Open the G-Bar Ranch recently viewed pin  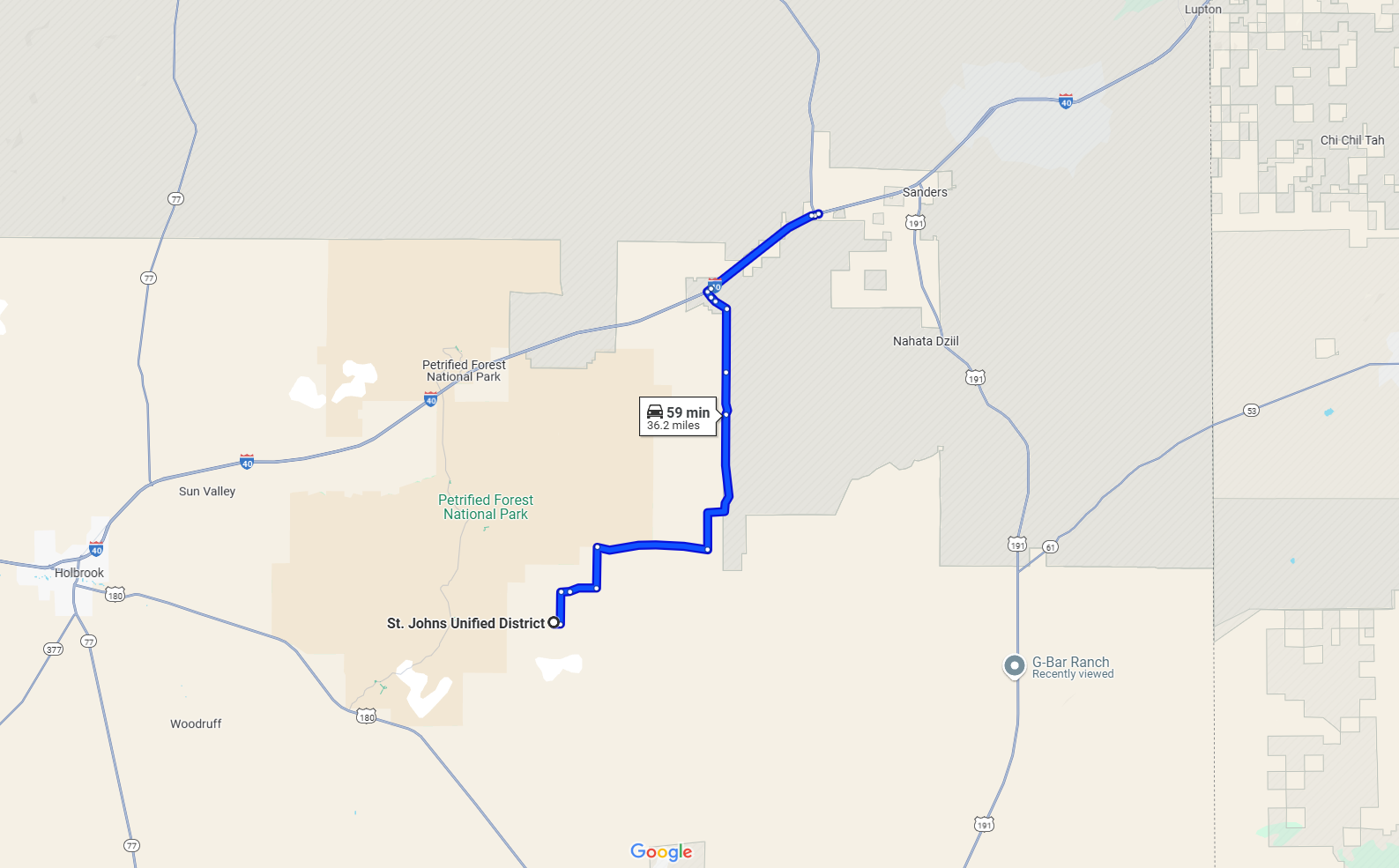click(1015, 666)
